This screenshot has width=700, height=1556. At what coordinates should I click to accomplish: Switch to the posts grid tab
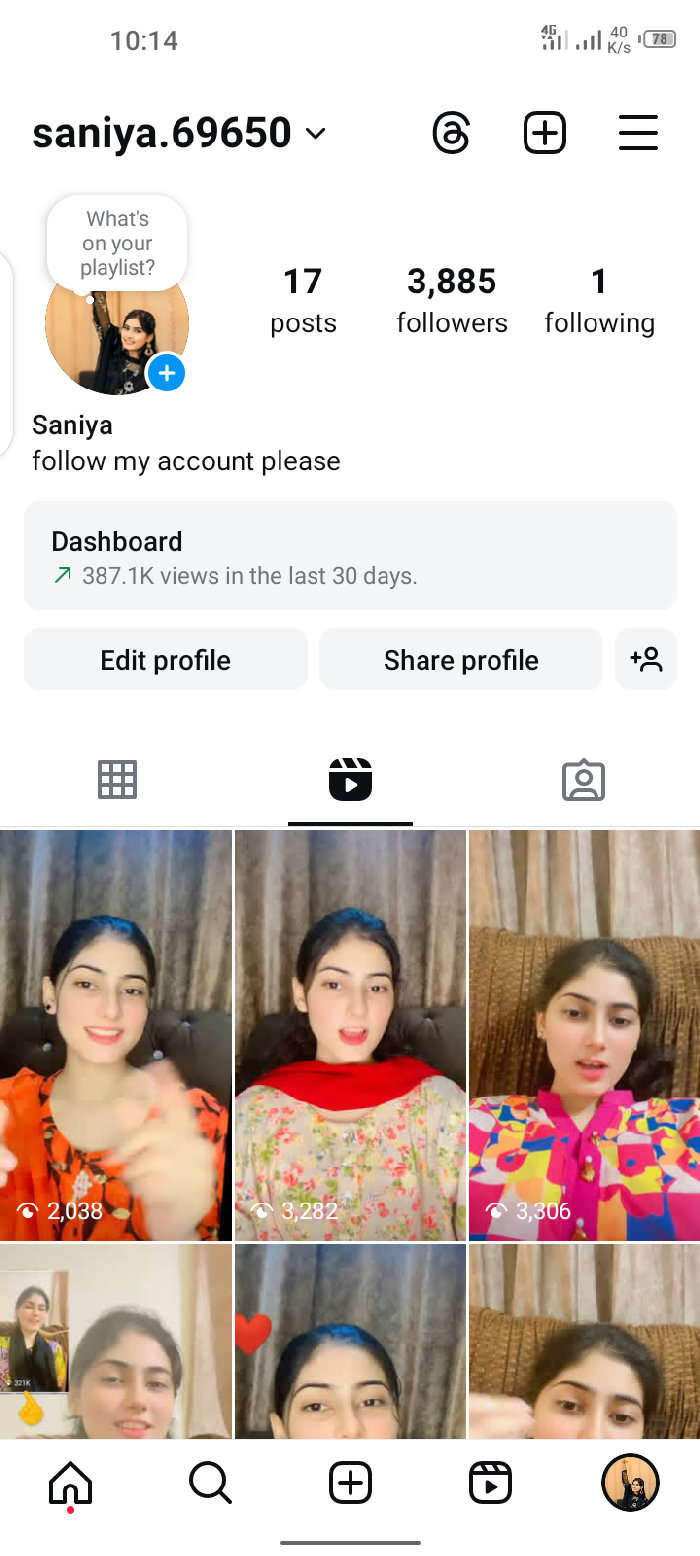tap(117, 780)
